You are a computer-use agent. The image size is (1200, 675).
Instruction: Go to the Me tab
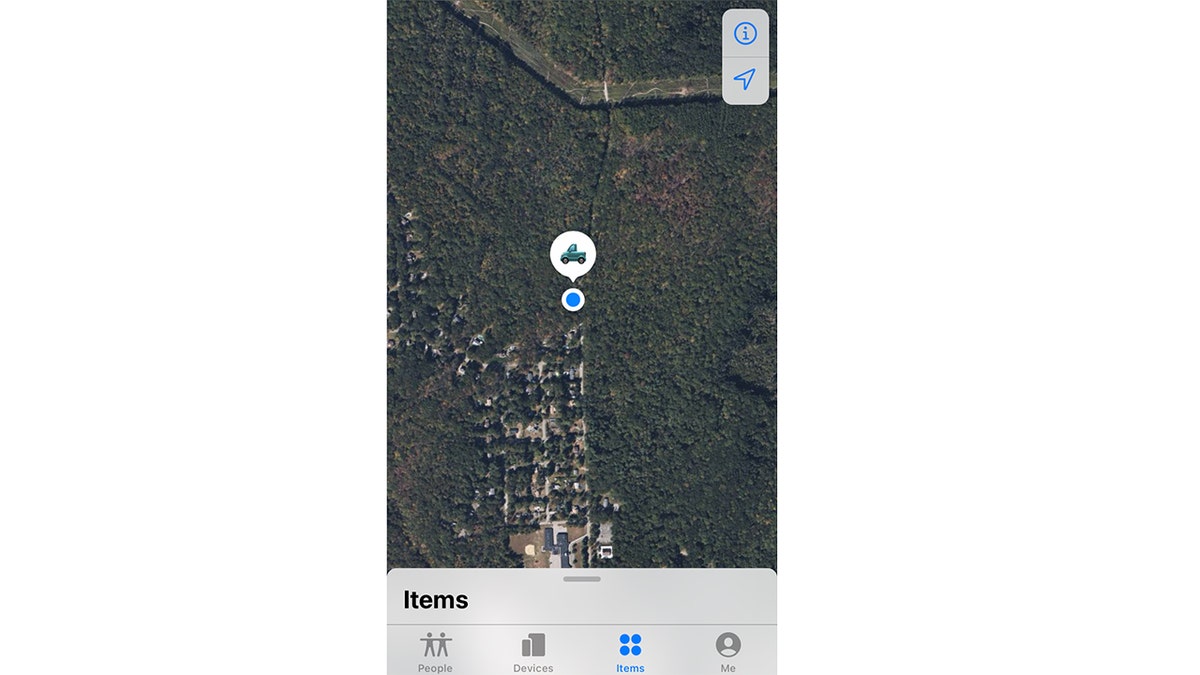pyautogui.click(x=728, y=651)
